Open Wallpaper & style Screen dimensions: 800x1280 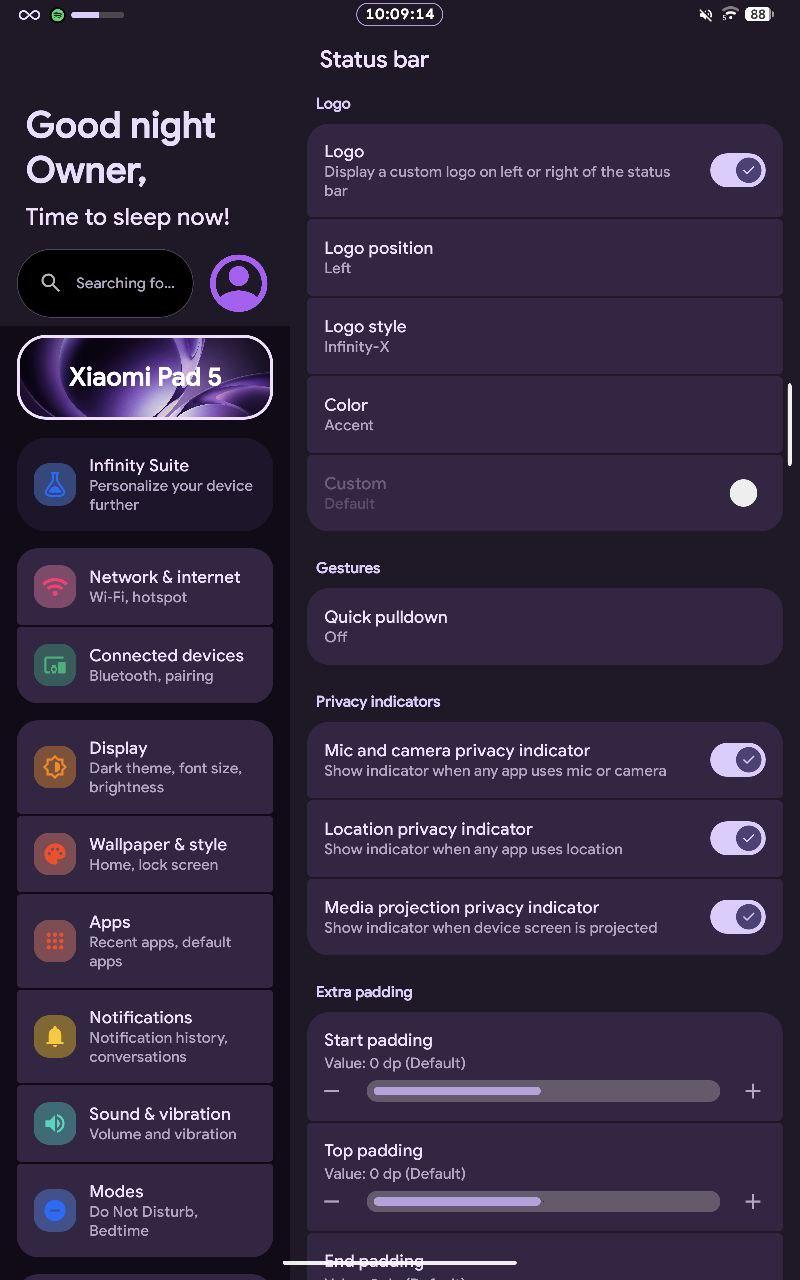tap(145, 854)
